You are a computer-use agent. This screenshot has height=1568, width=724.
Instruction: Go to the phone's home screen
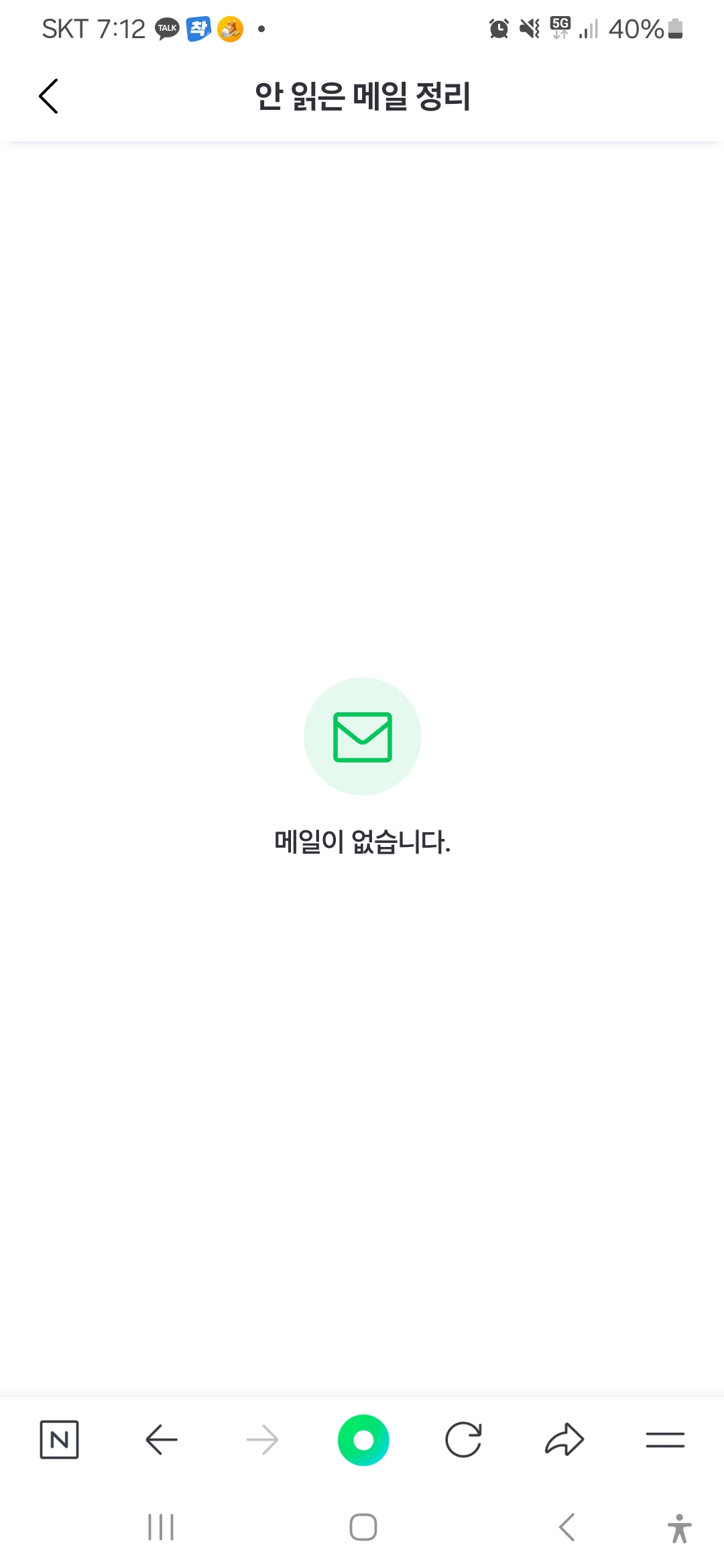point(363,1527)
